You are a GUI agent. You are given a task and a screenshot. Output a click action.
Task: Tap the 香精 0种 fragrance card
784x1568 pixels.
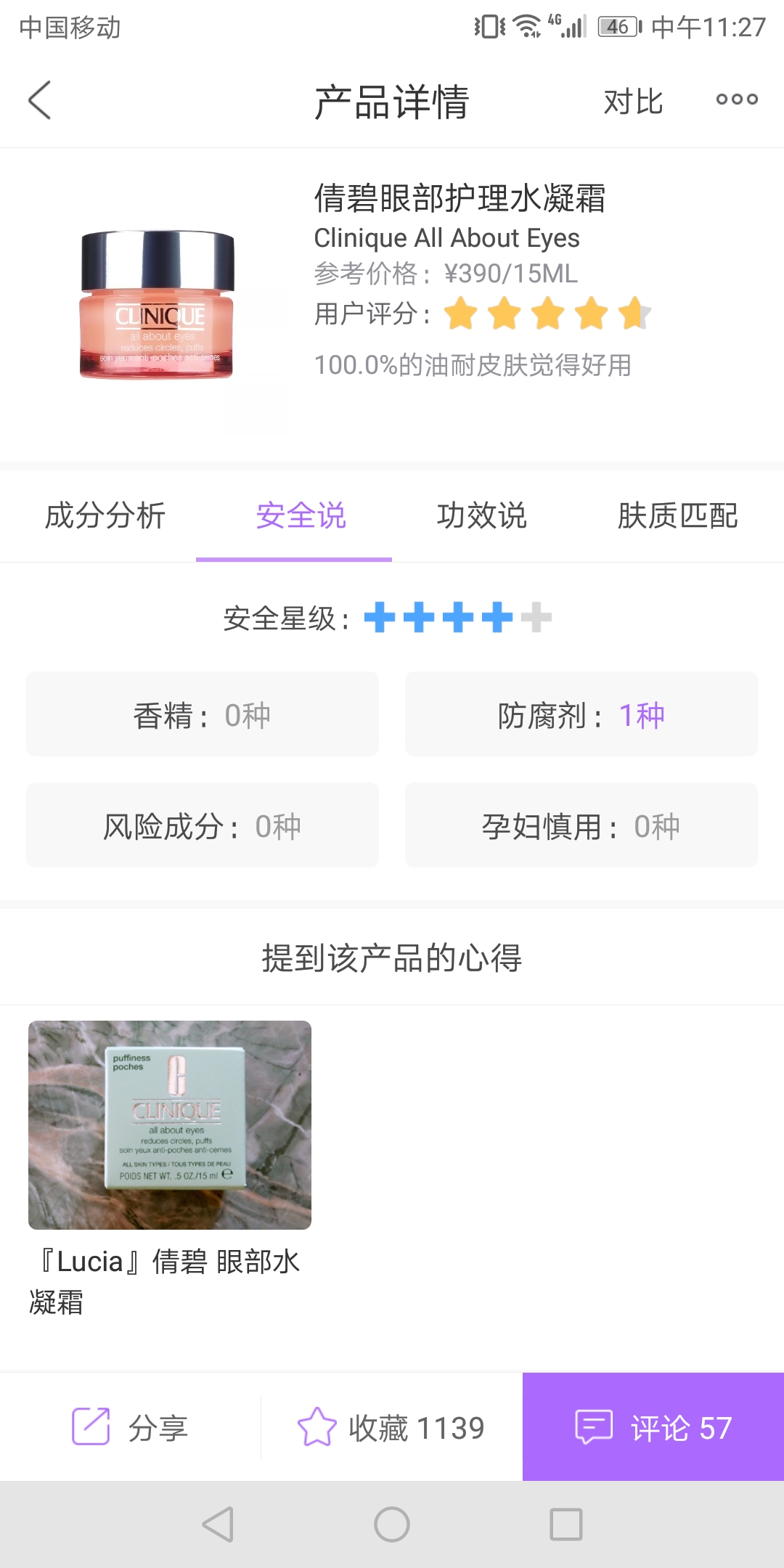(202, 714)
